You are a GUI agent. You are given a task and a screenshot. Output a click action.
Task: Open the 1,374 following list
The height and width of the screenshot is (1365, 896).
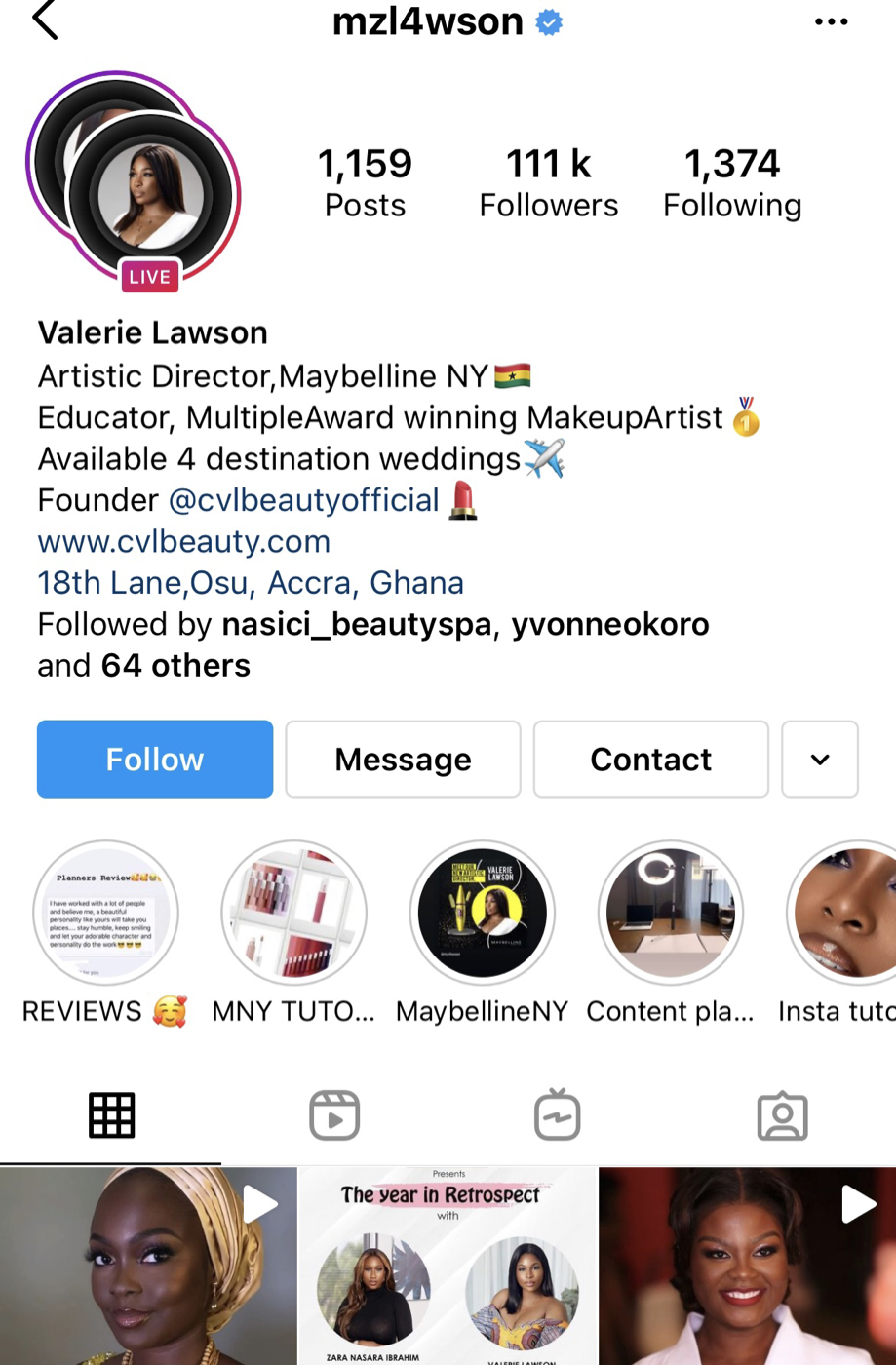point(732,182)
